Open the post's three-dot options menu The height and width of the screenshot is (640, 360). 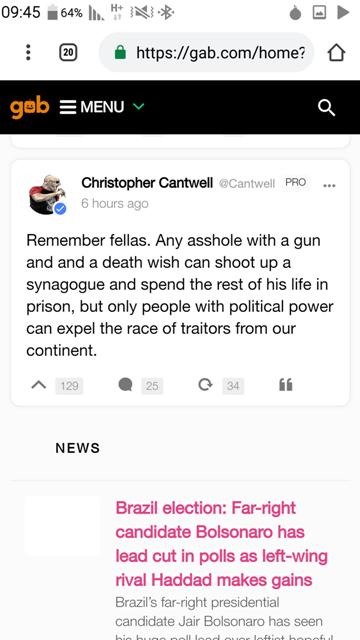pyautogui.click(x=329, y=186)
